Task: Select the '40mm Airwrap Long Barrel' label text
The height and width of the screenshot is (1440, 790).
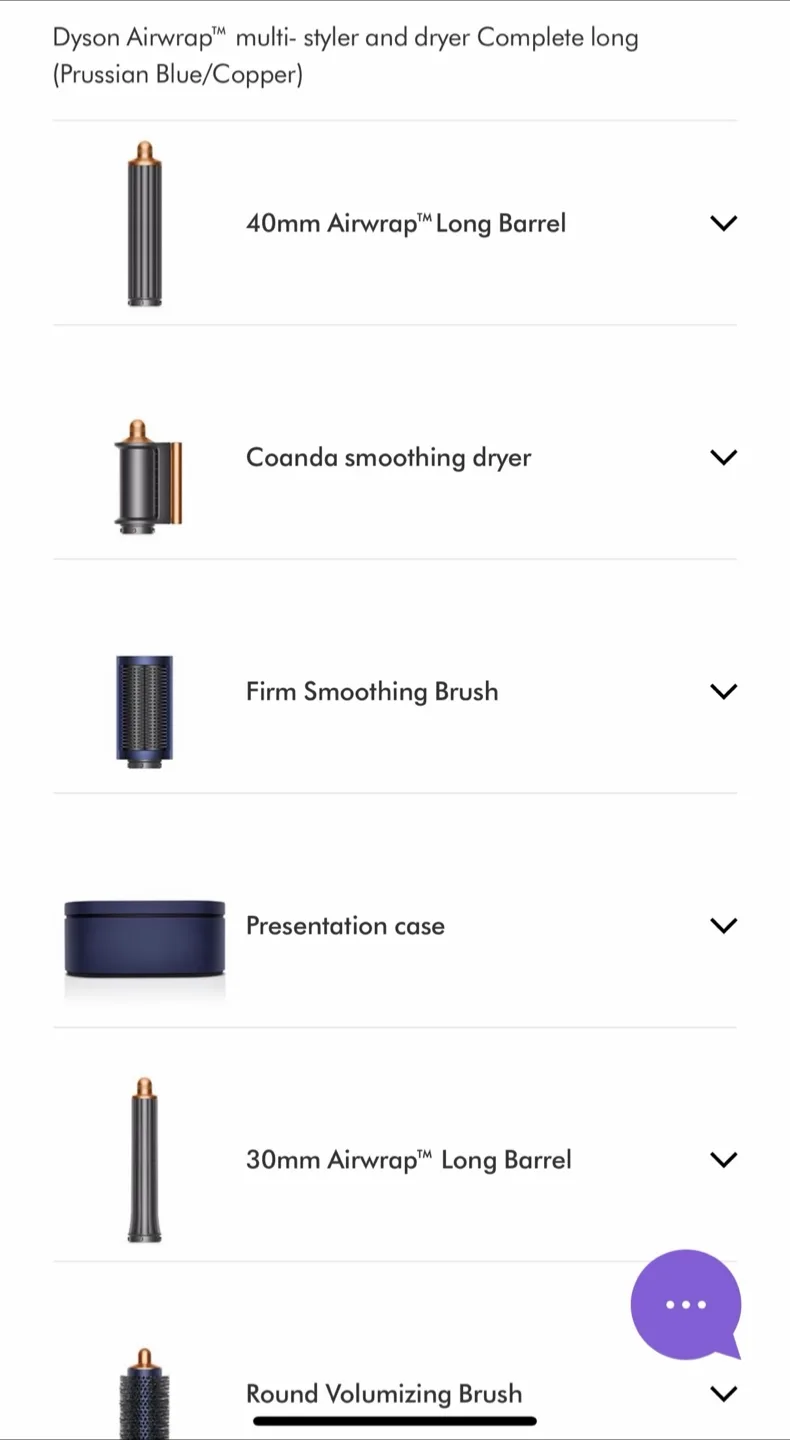Action: point(407,222)
